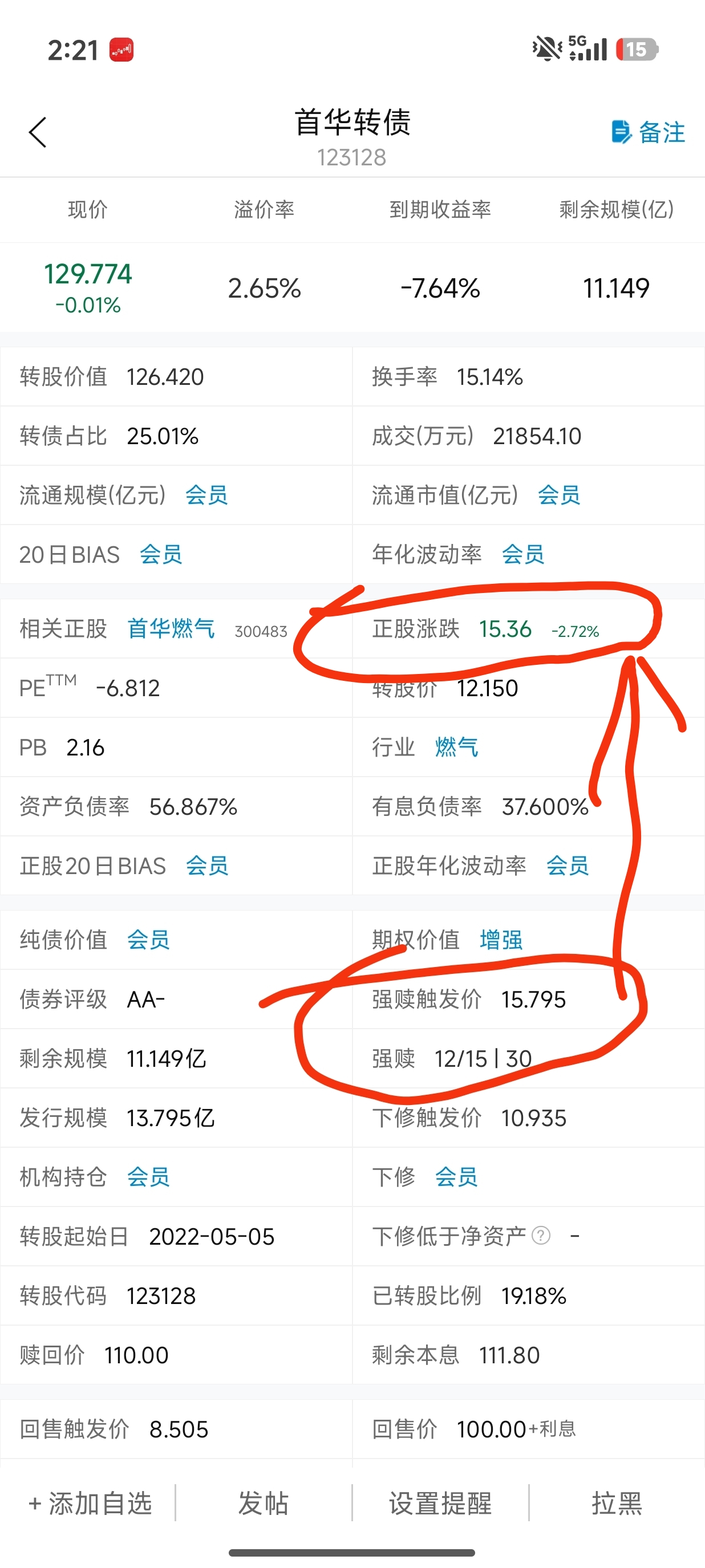Tap 会员 next to 纯债价值
705x1568 pixels.
tap(148, 940)
